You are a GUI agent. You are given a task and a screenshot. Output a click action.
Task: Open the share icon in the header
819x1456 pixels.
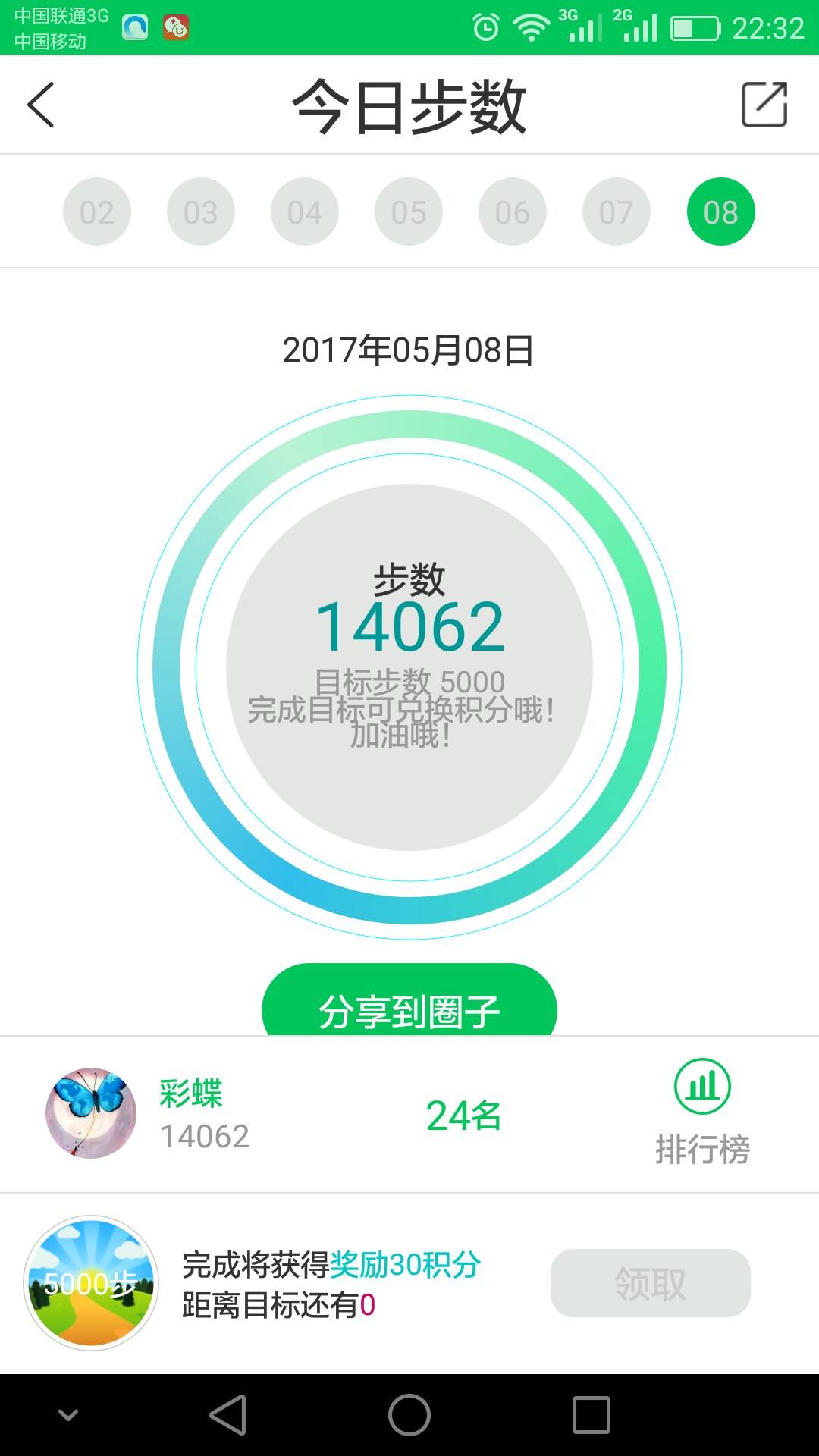764,105
